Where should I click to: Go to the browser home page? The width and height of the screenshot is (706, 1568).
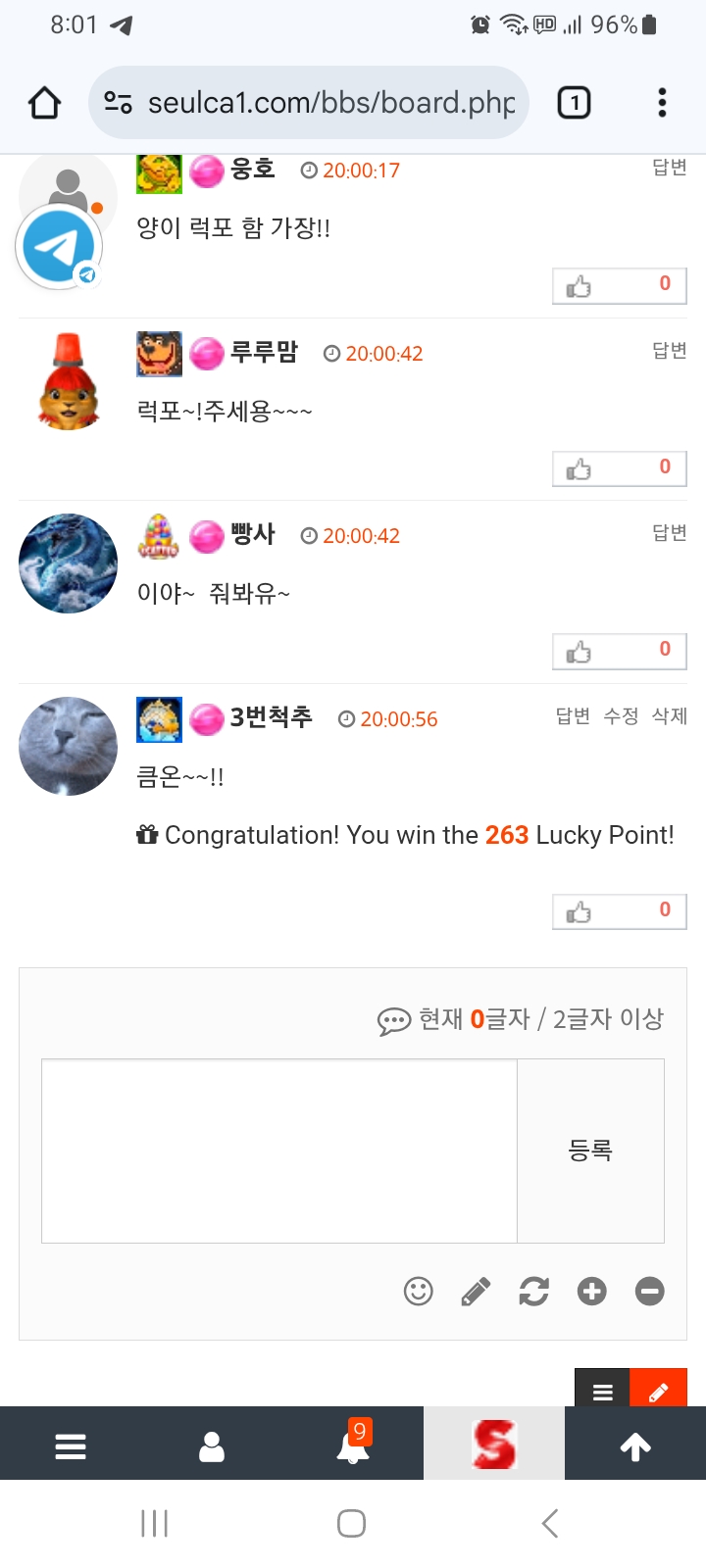point(44,103)
